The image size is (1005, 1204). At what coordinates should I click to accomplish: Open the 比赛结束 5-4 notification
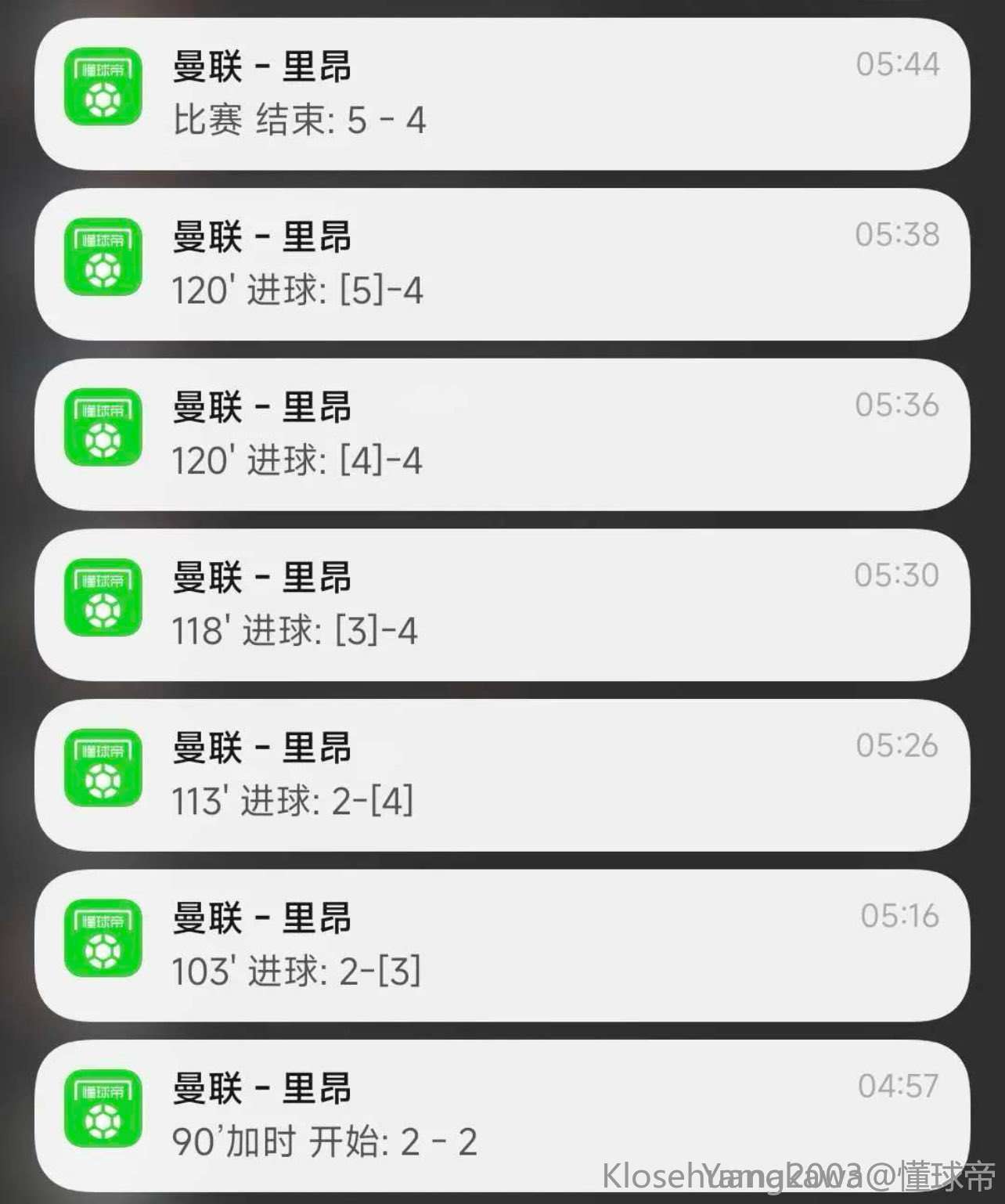tap(501, 94)
